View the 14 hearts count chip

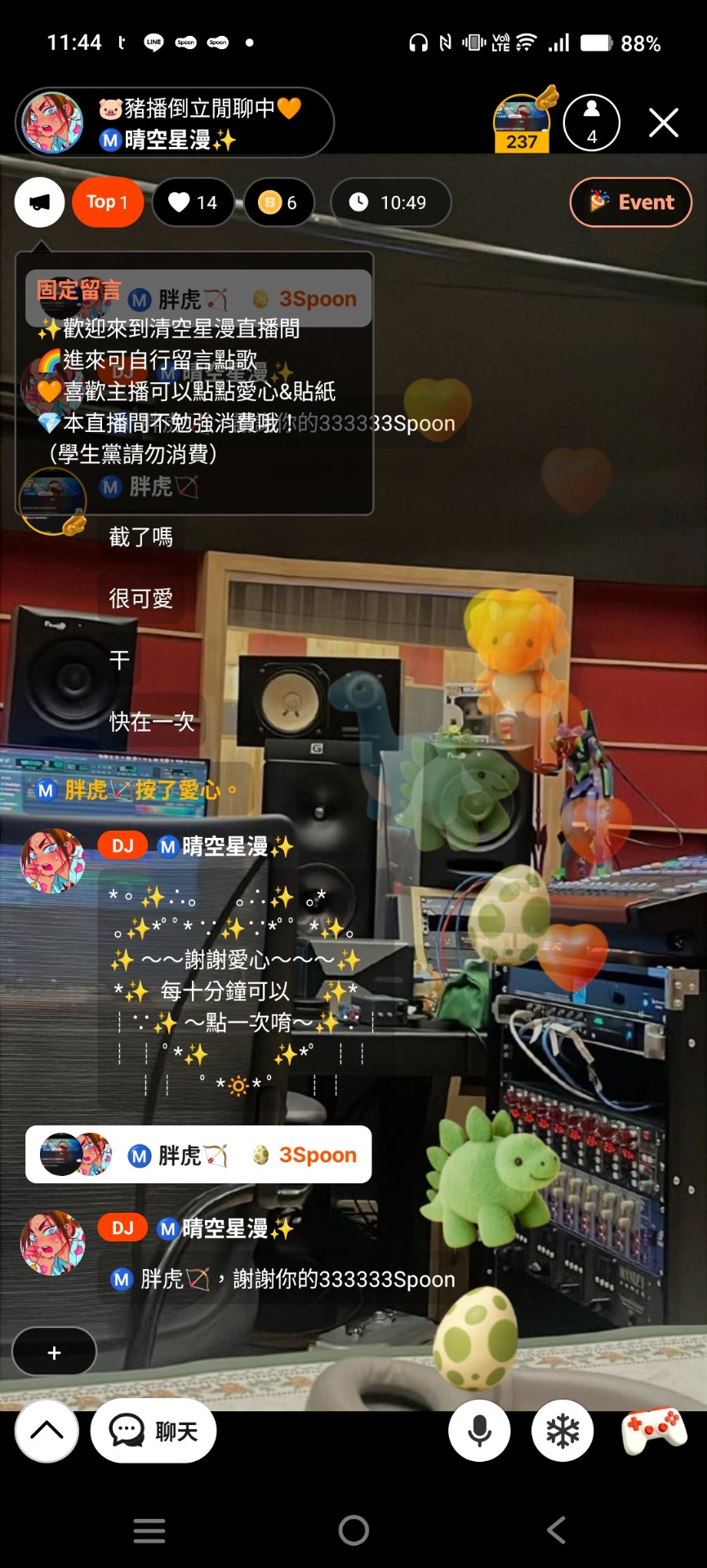point(193,203)
